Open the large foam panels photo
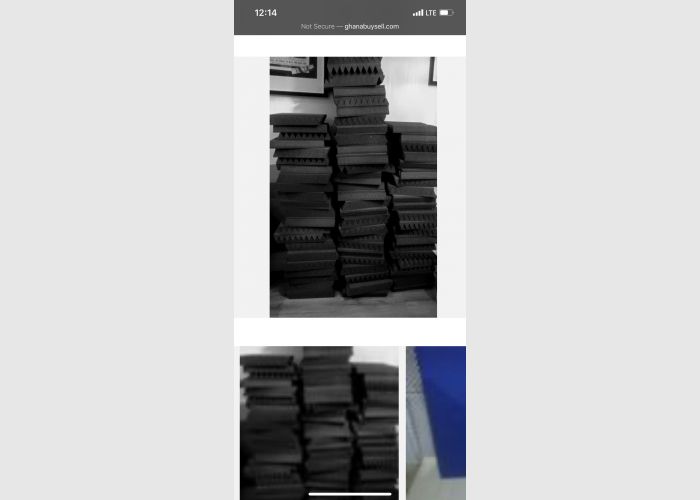 point(352,187)
